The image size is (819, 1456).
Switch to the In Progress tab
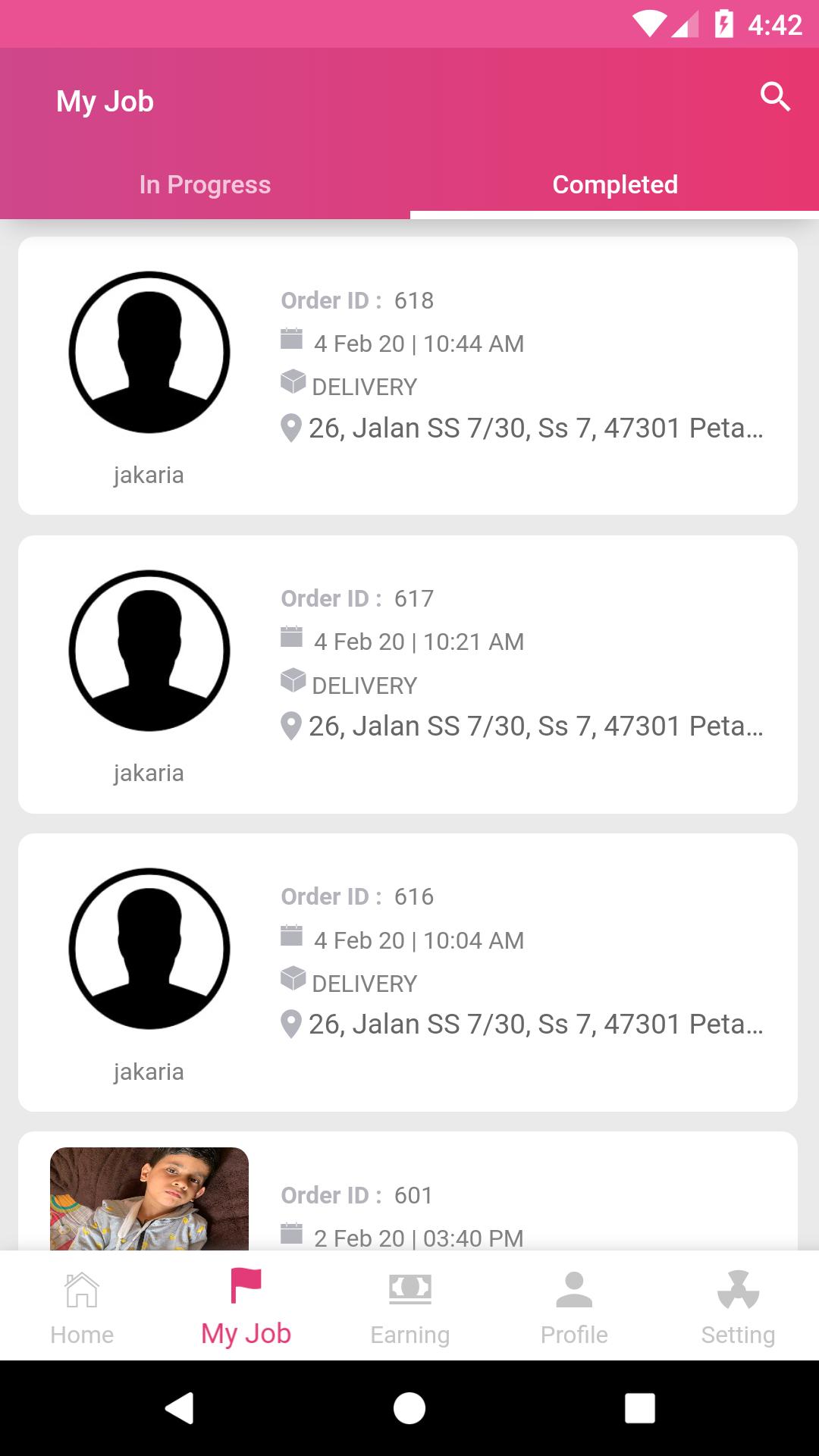[205, 185]
